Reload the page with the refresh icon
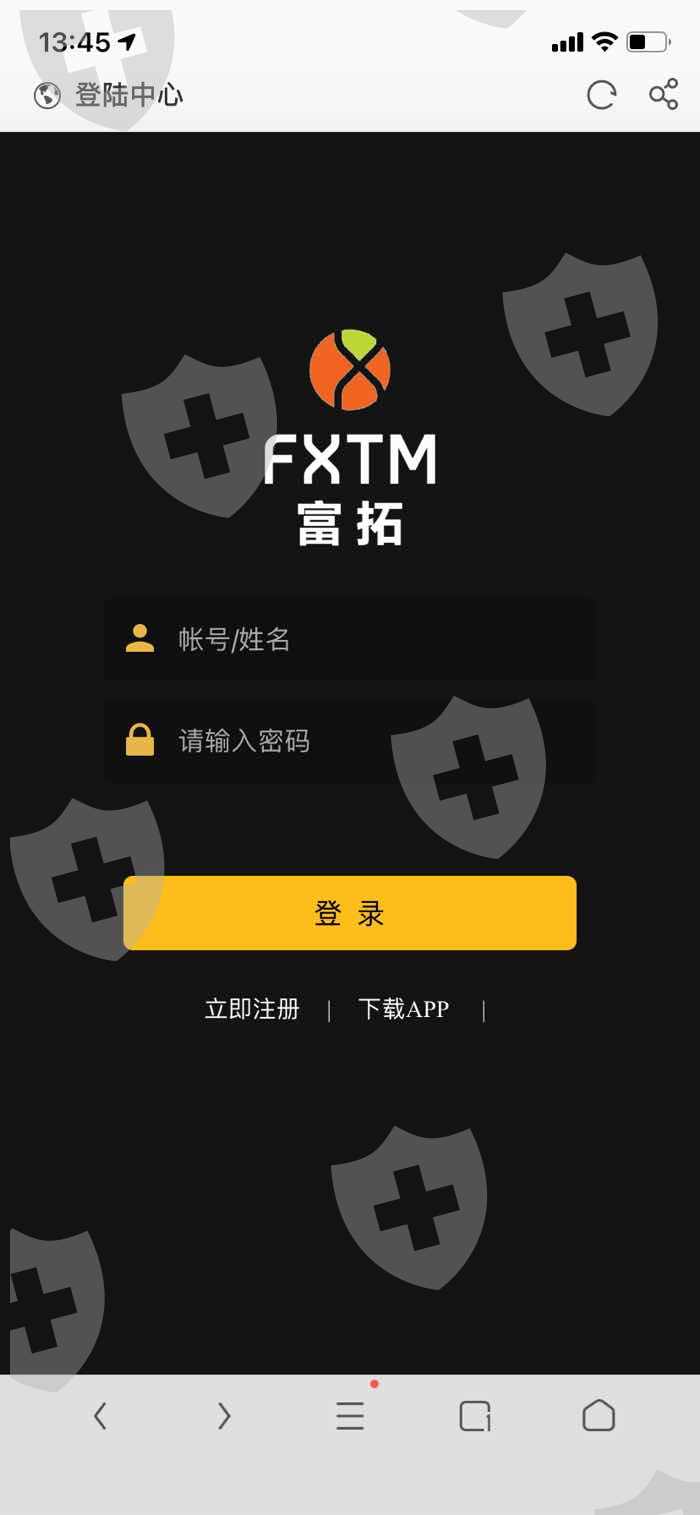Image resolution: width=700 pixels, height=1515 pixels. (x=601, y=96)
